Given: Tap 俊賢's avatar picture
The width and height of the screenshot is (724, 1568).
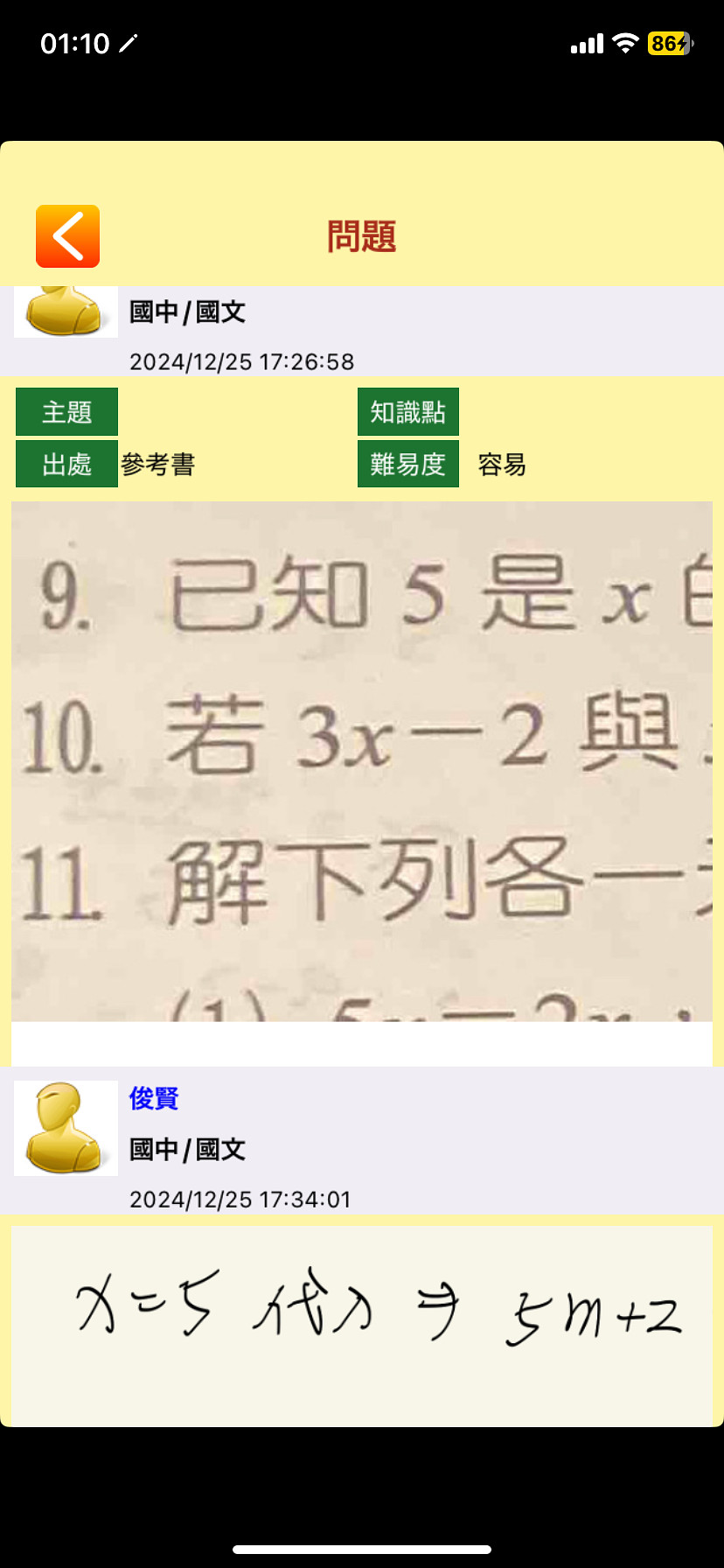Looking at the screenshot, I should pyautogui.click(x=66, y=1128).
